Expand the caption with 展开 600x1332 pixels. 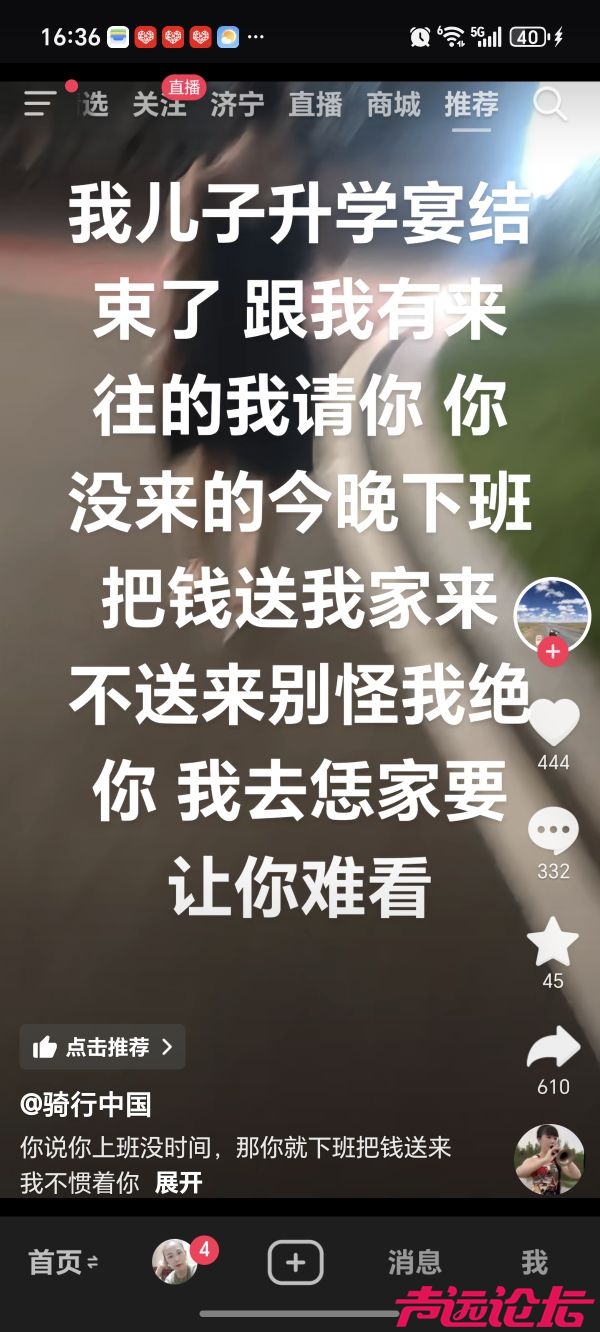pos(178,1183)
